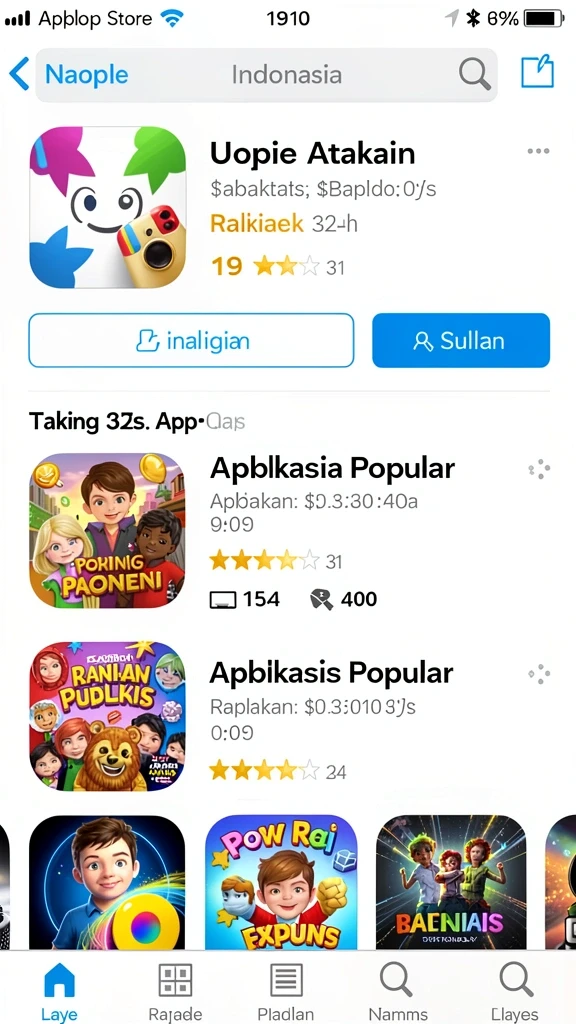
Task: Switch to the Laye tab
Action: 59,991
